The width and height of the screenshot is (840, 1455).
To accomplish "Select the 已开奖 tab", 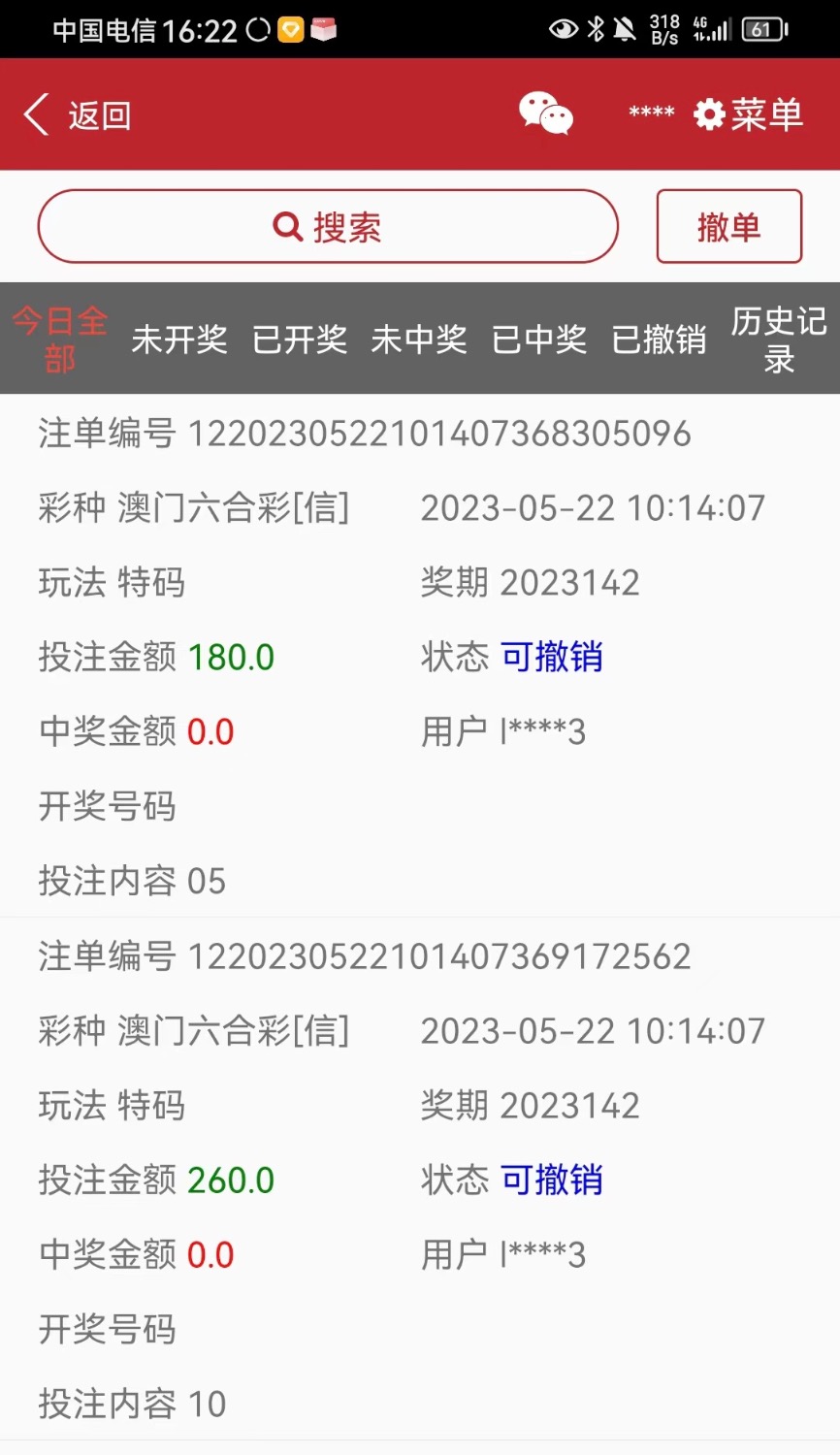I will click(x=300, y=339).
